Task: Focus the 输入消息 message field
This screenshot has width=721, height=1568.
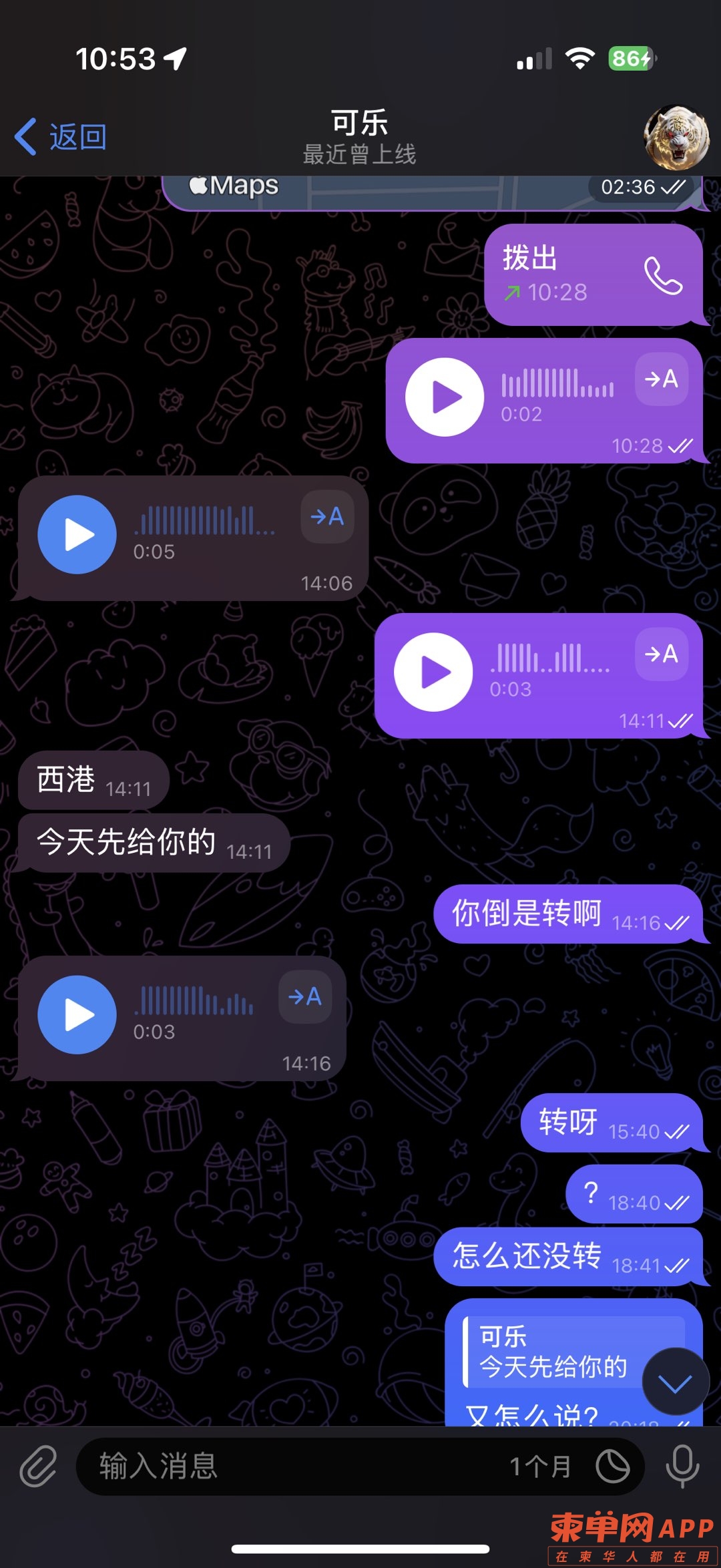Action: pyautogui.click(x=294, y=1466)
